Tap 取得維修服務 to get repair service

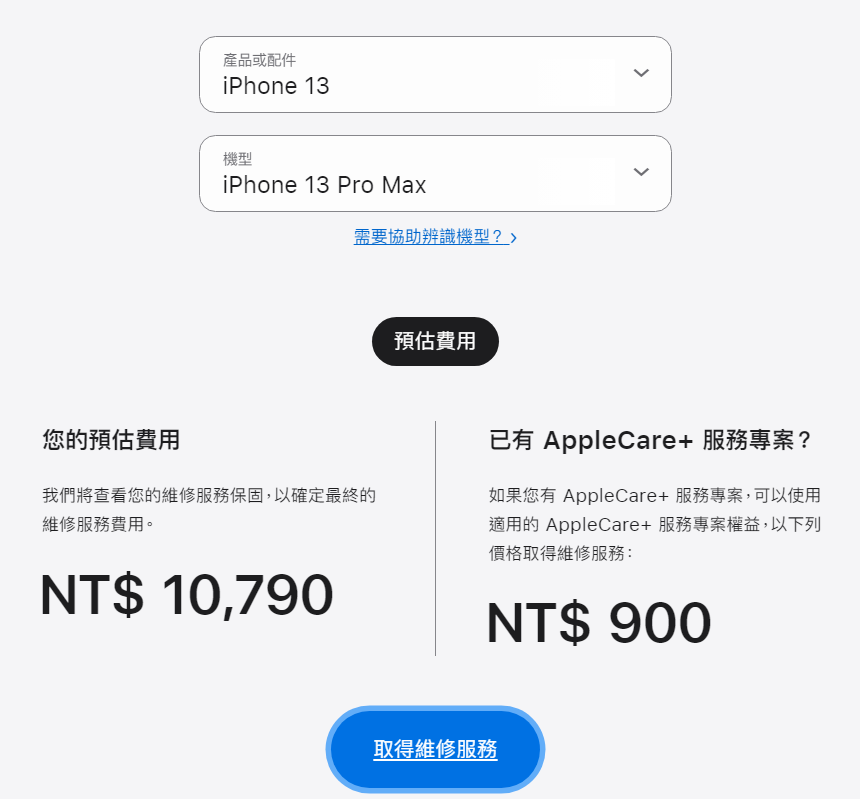435,750
